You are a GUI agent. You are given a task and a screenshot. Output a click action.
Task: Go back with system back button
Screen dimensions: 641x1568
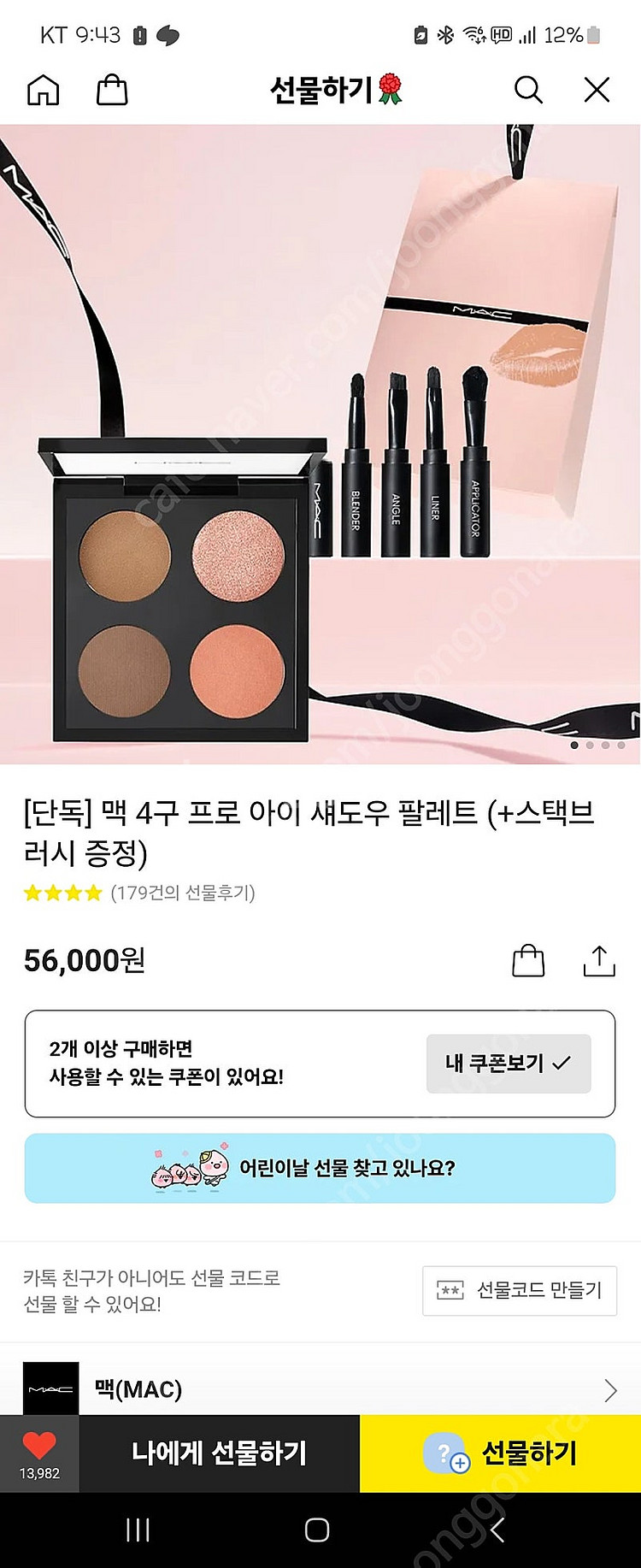coord(497,1530)
